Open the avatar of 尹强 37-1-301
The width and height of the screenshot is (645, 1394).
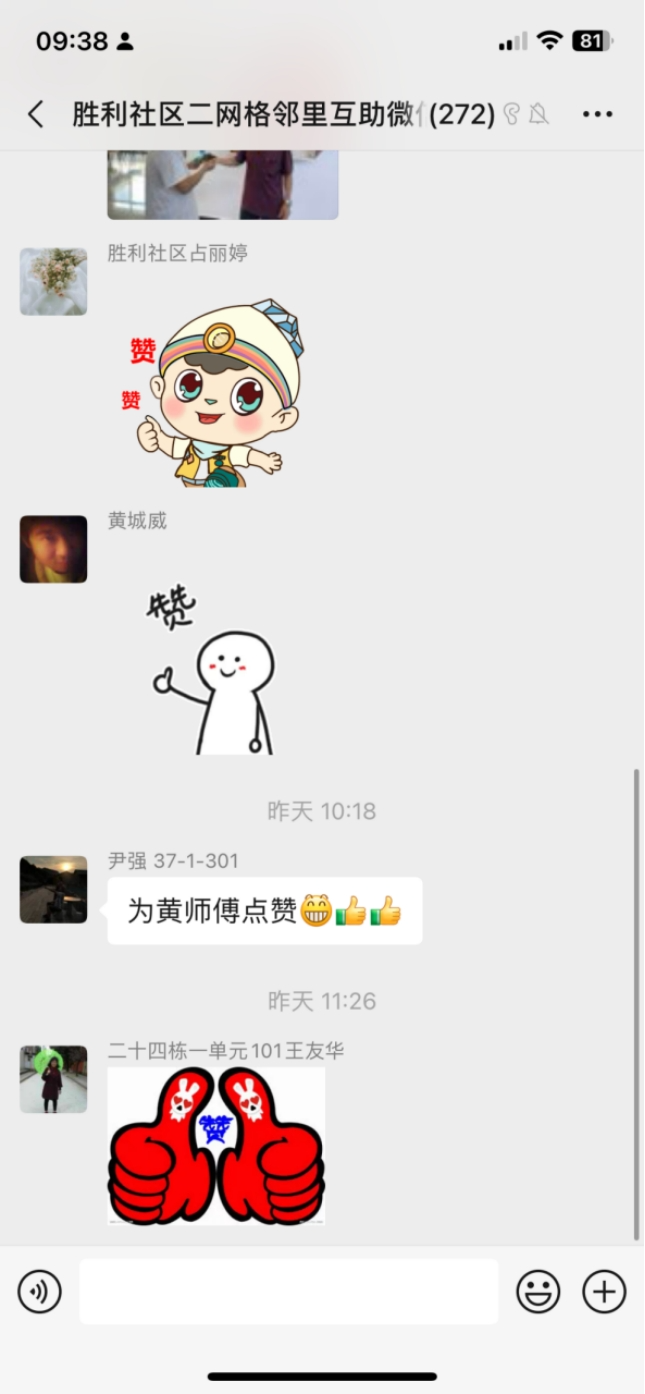[54, 889]
